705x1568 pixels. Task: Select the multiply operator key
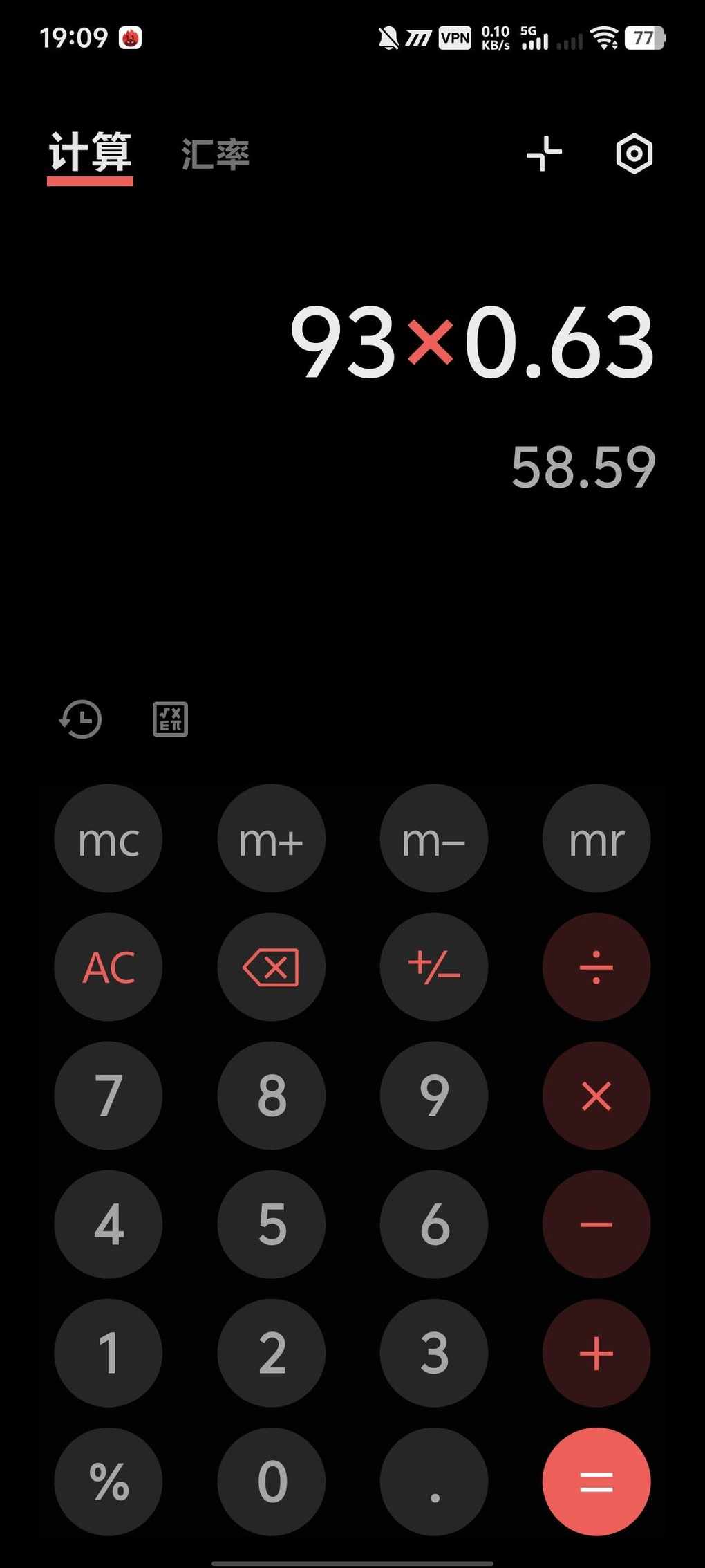tap(596, 1096)
